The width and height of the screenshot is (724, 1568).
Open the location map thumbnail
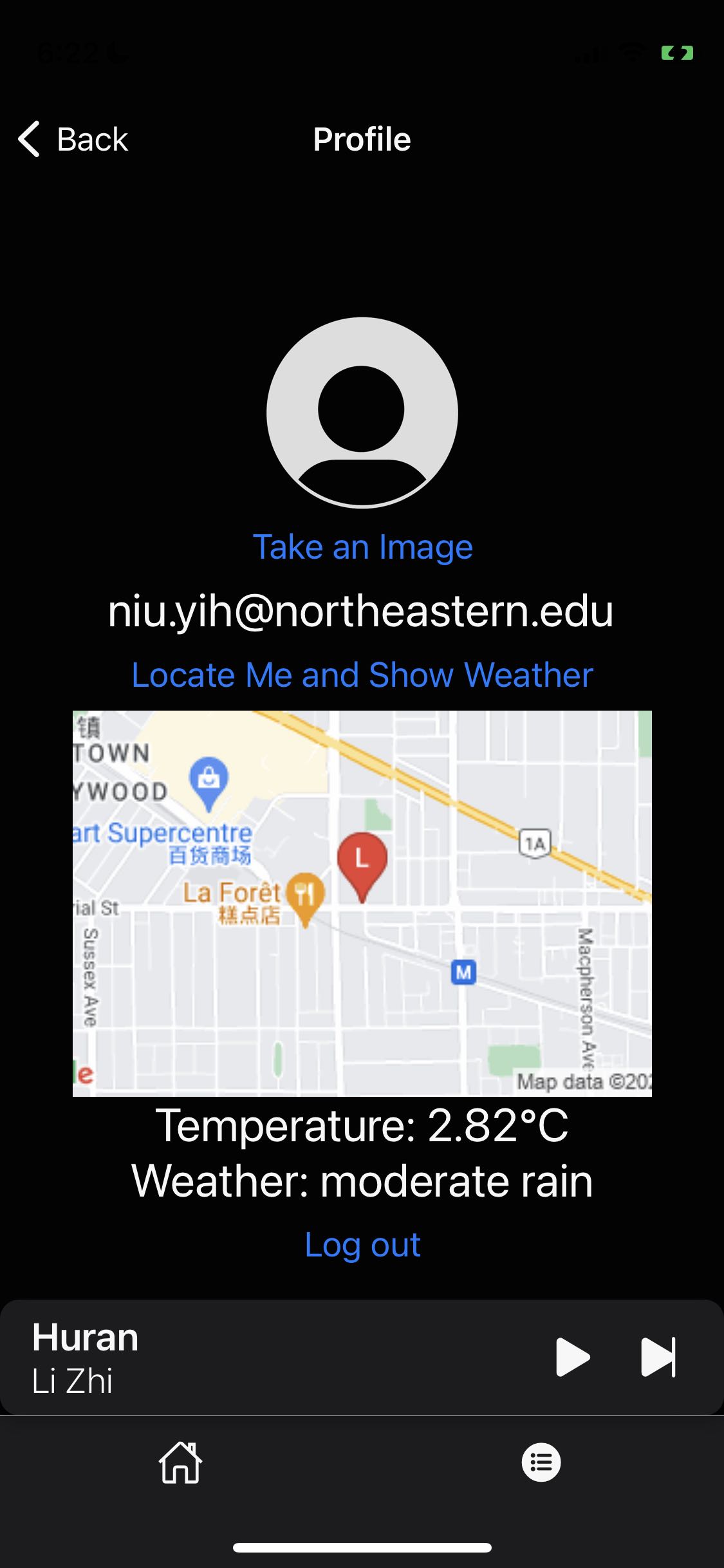[x=362, y=903]
